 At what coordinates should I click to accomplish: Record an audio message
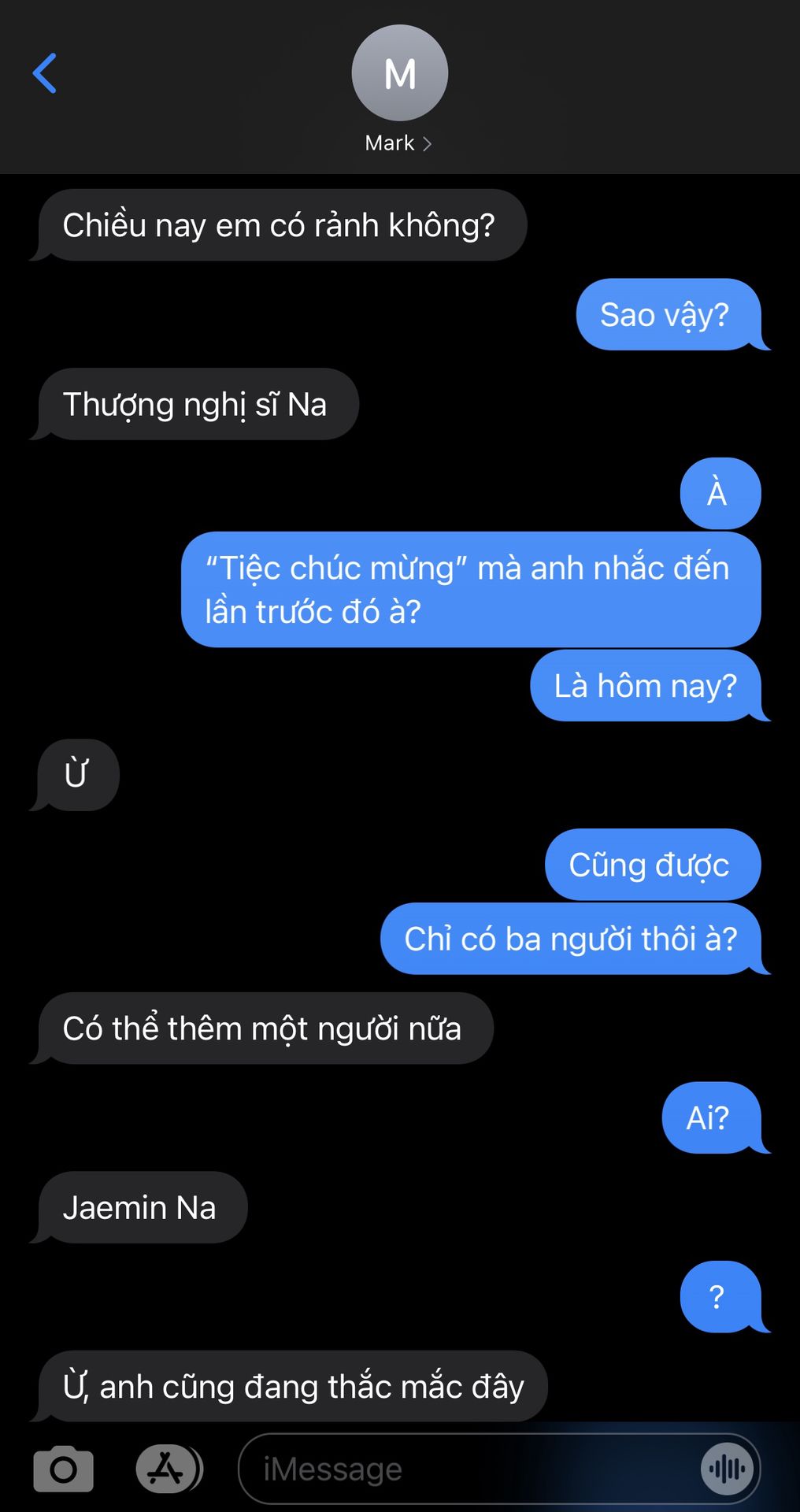pos(727,1469)
